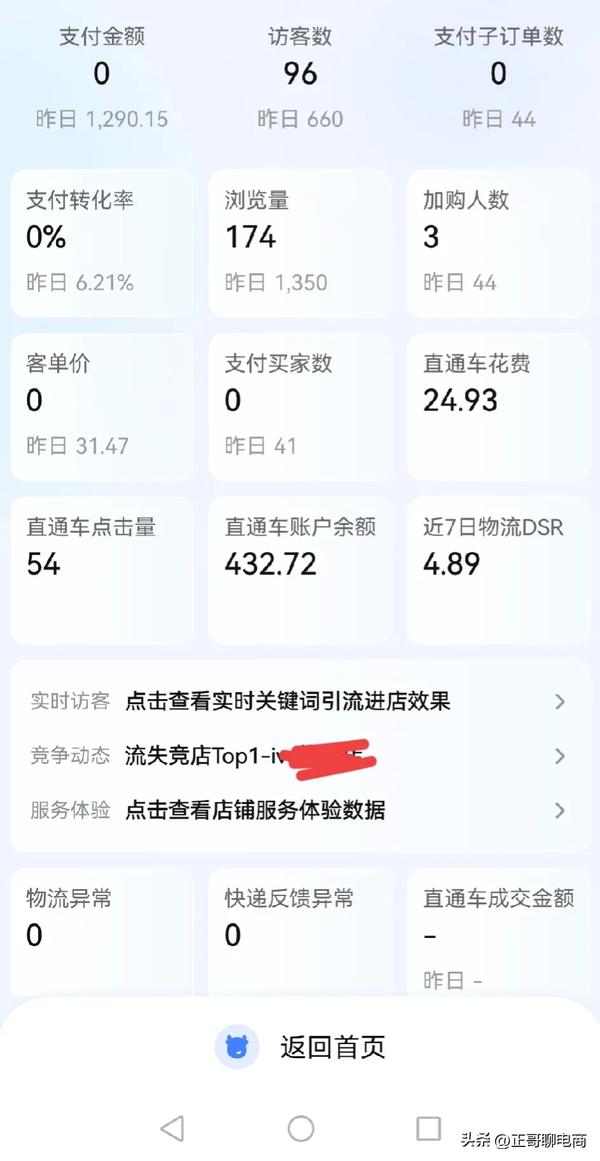The width and height of the screenshot is (600, 1161).
Task: Open the 浏览量 card
Action: pos(300,242)
